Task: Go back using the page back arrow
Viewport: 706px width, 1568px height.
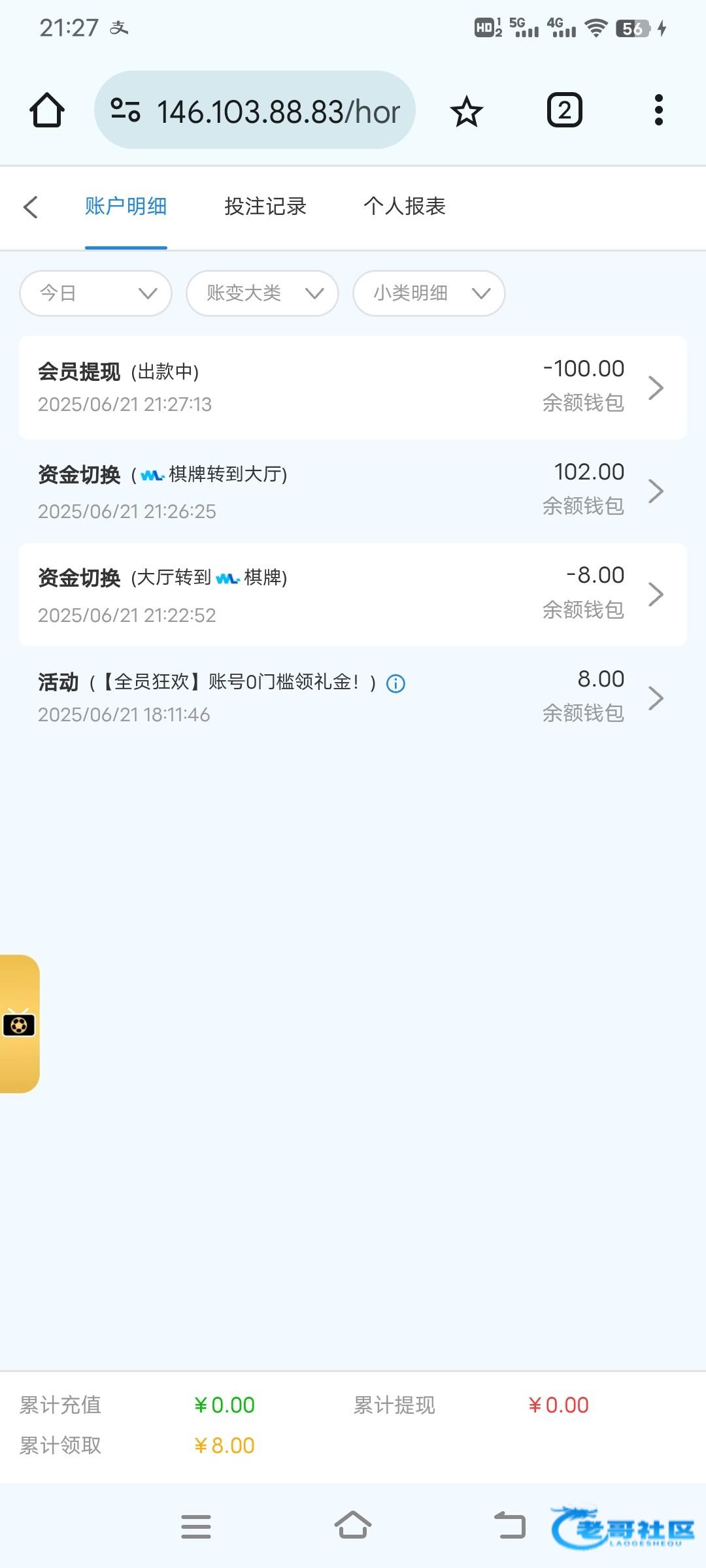Action: [31, 206]
